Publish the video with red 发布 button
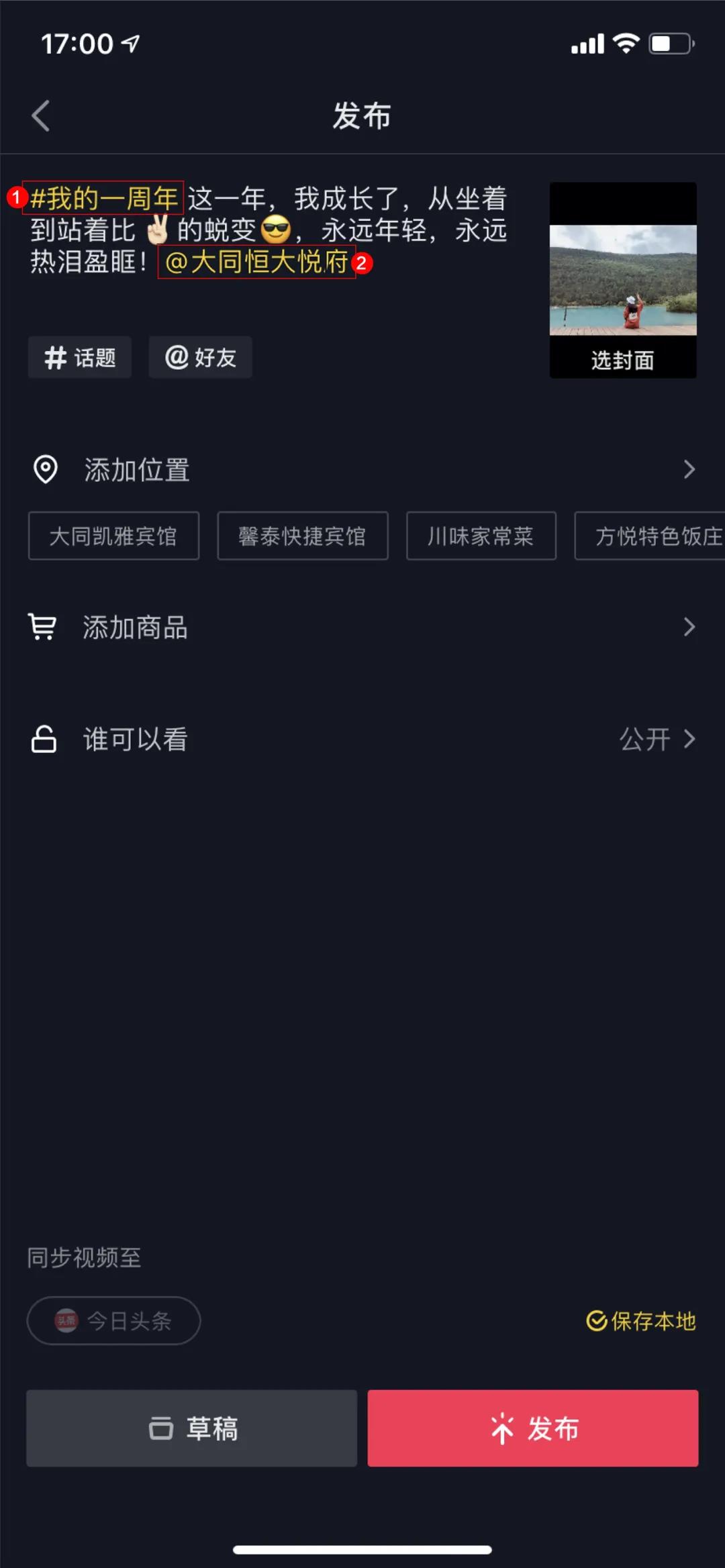725x1568 pixels. (533, 1428)
